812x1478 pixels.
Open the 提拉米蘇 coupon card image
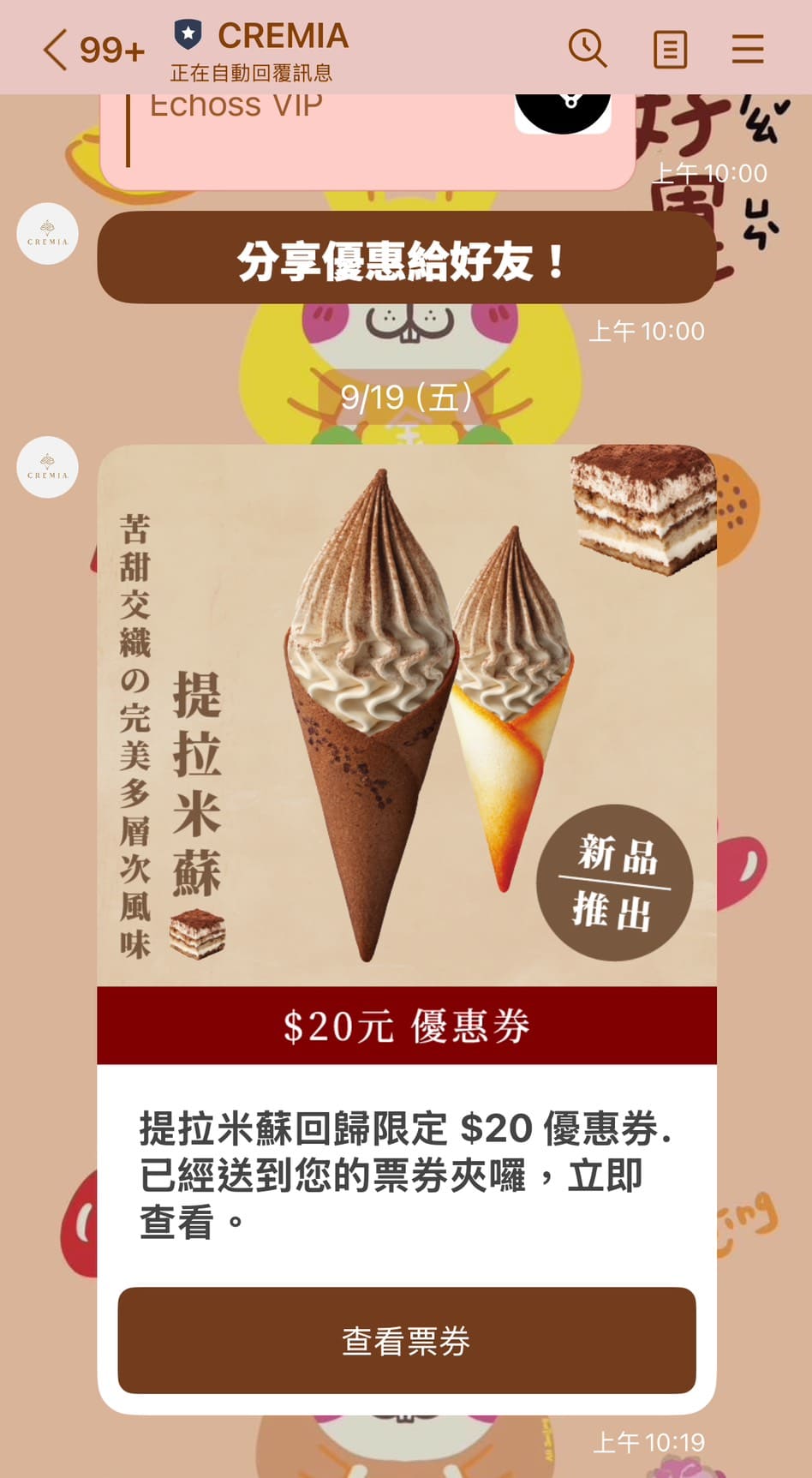[x=406, y=715]
